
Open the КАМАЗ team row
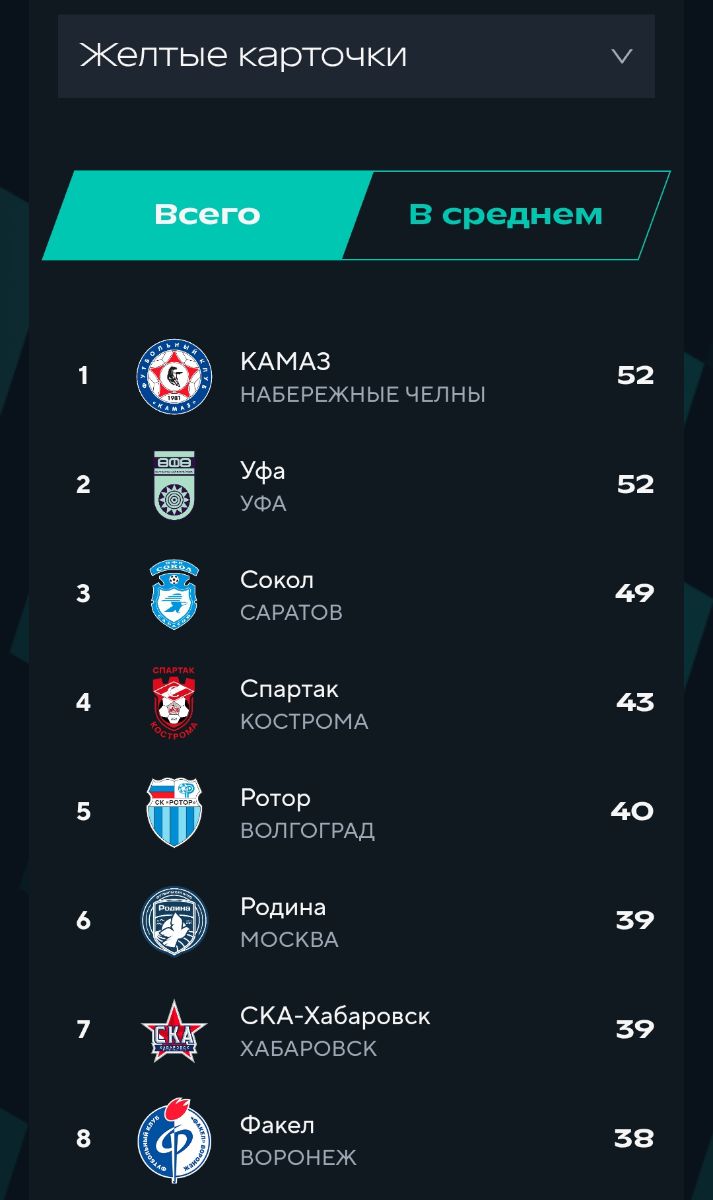[x=362, y=376]
